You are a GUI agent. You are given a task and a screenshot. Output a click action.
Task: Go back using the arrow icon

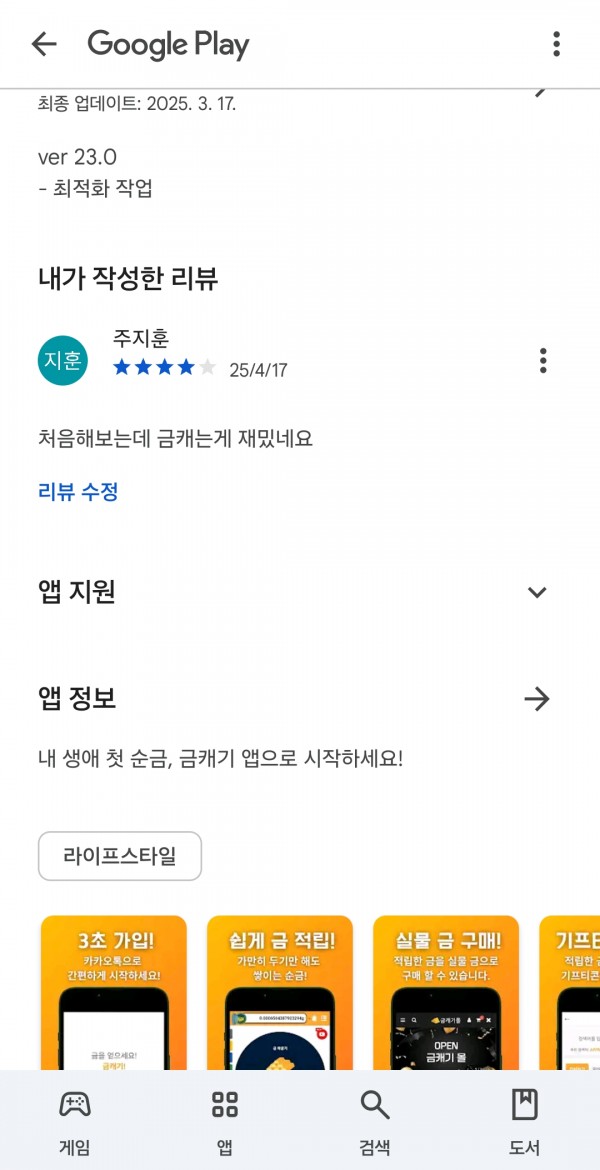[43, 45]
